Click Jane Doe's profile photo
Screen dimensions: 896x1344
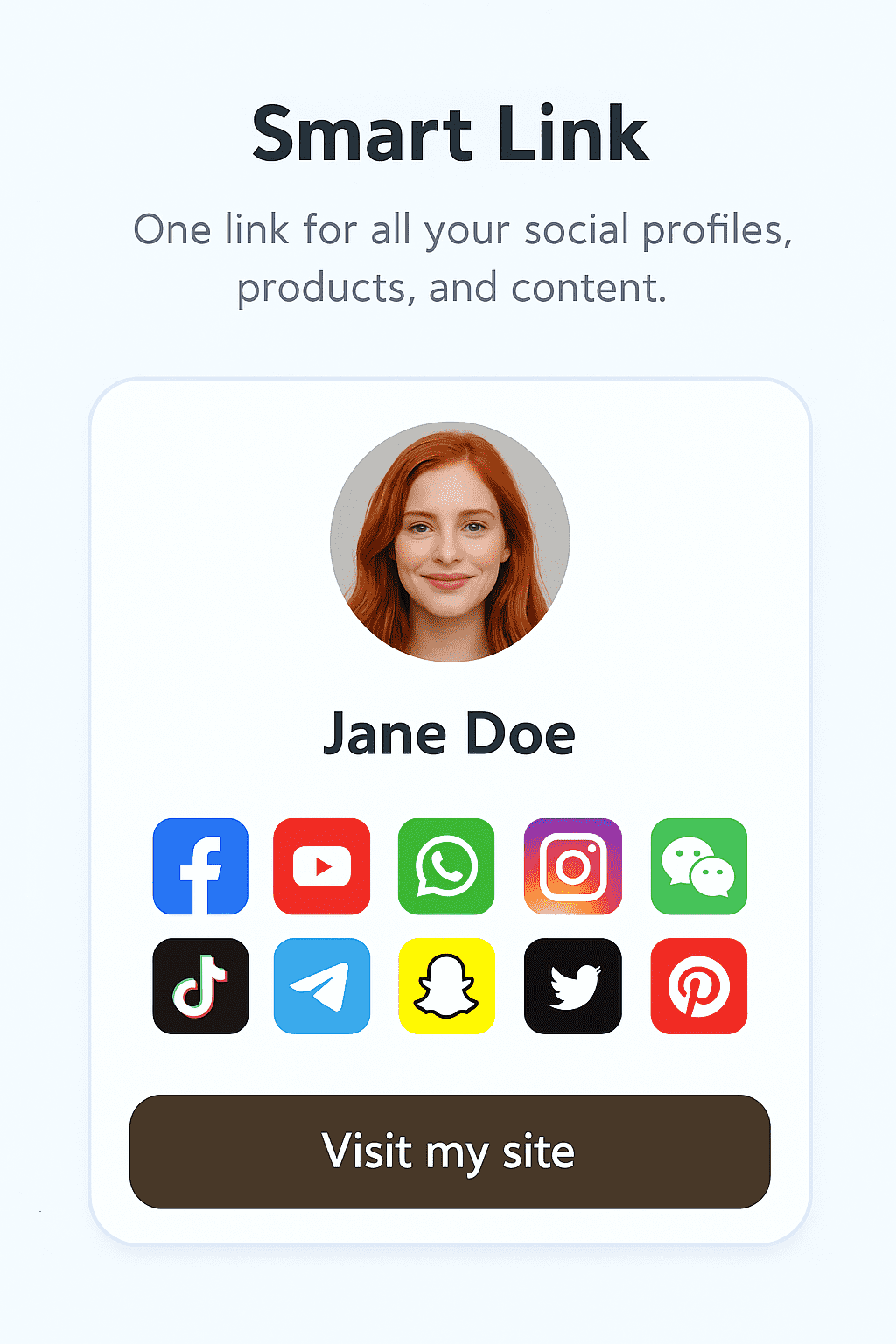click(448, 539)
